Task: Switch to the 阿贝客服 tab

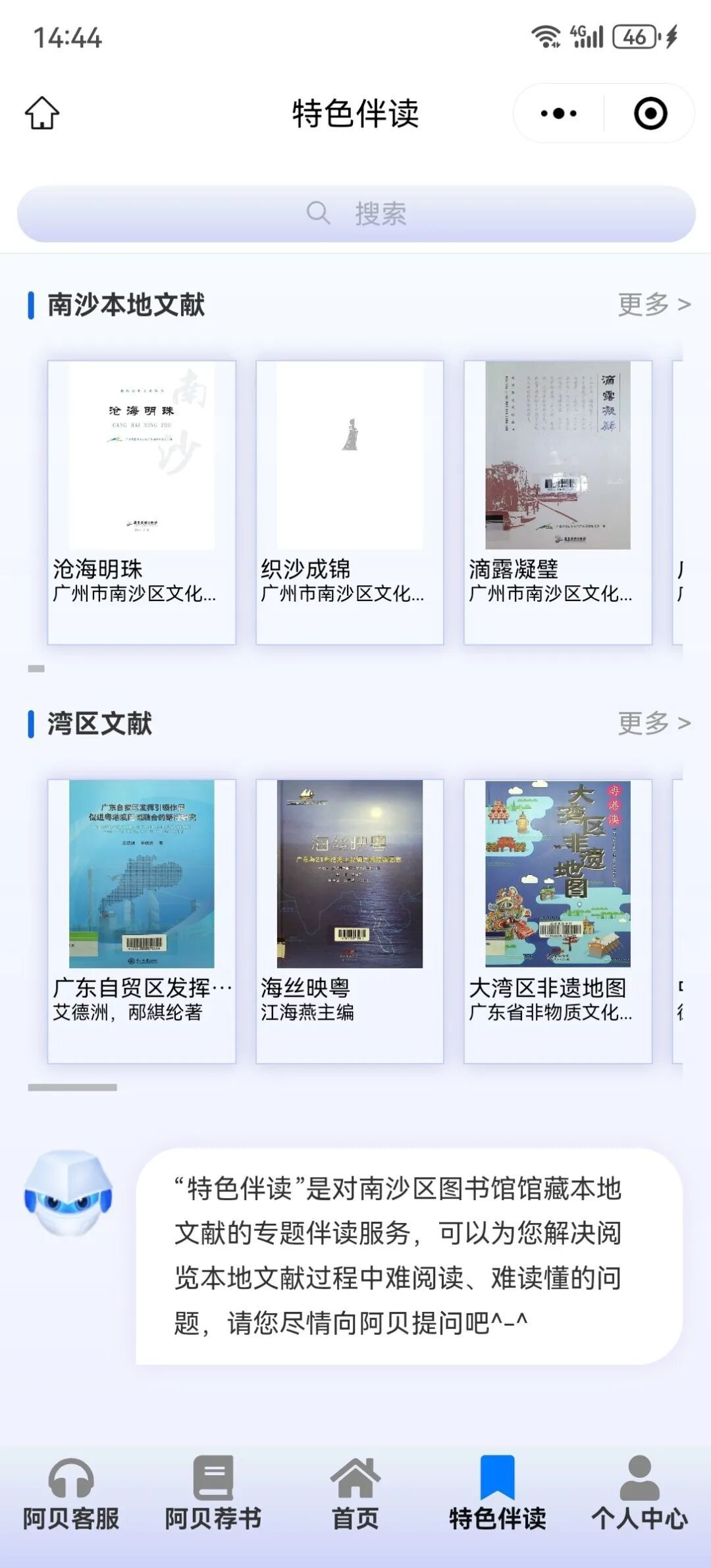Action: [x=71, y=1494]
